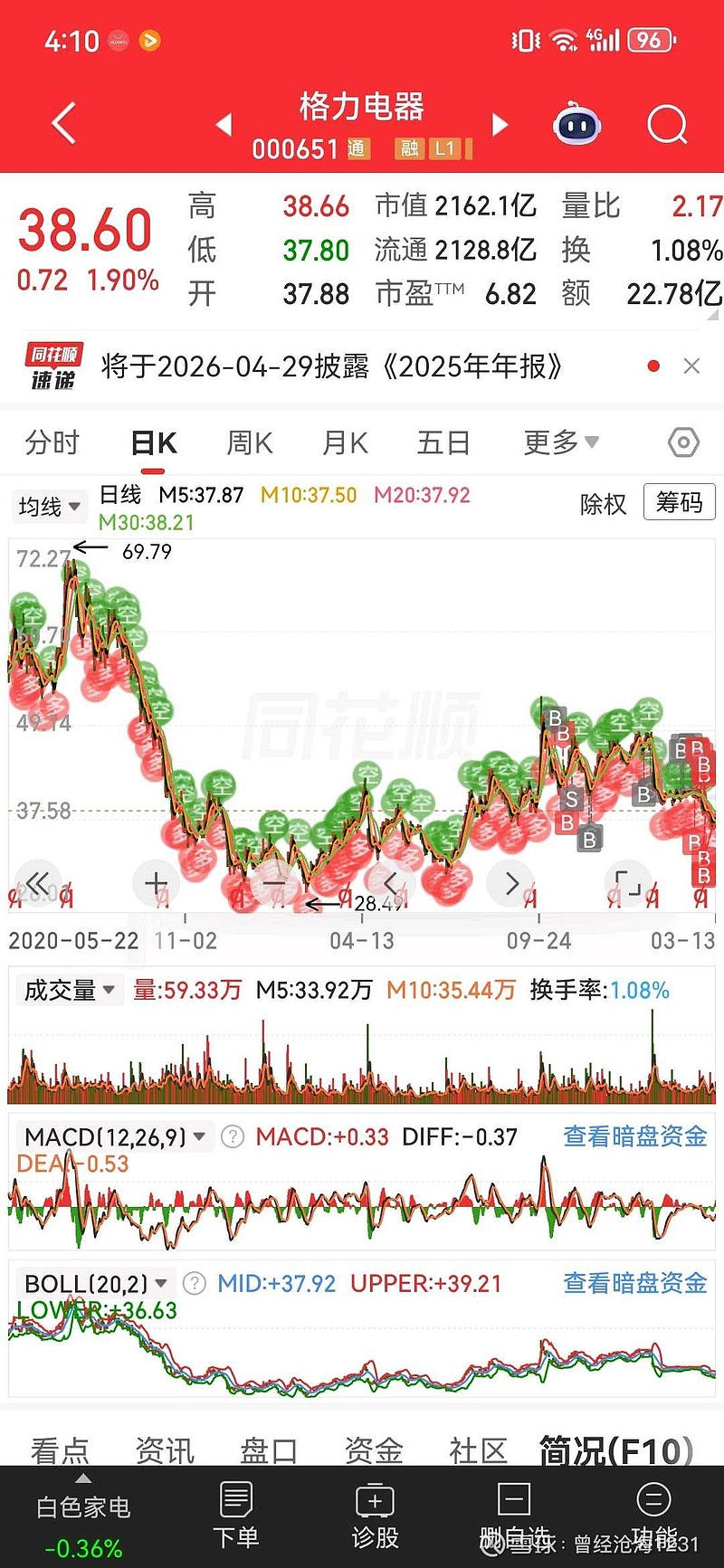Open the 均线 moving average dropdown

[49, 507]
